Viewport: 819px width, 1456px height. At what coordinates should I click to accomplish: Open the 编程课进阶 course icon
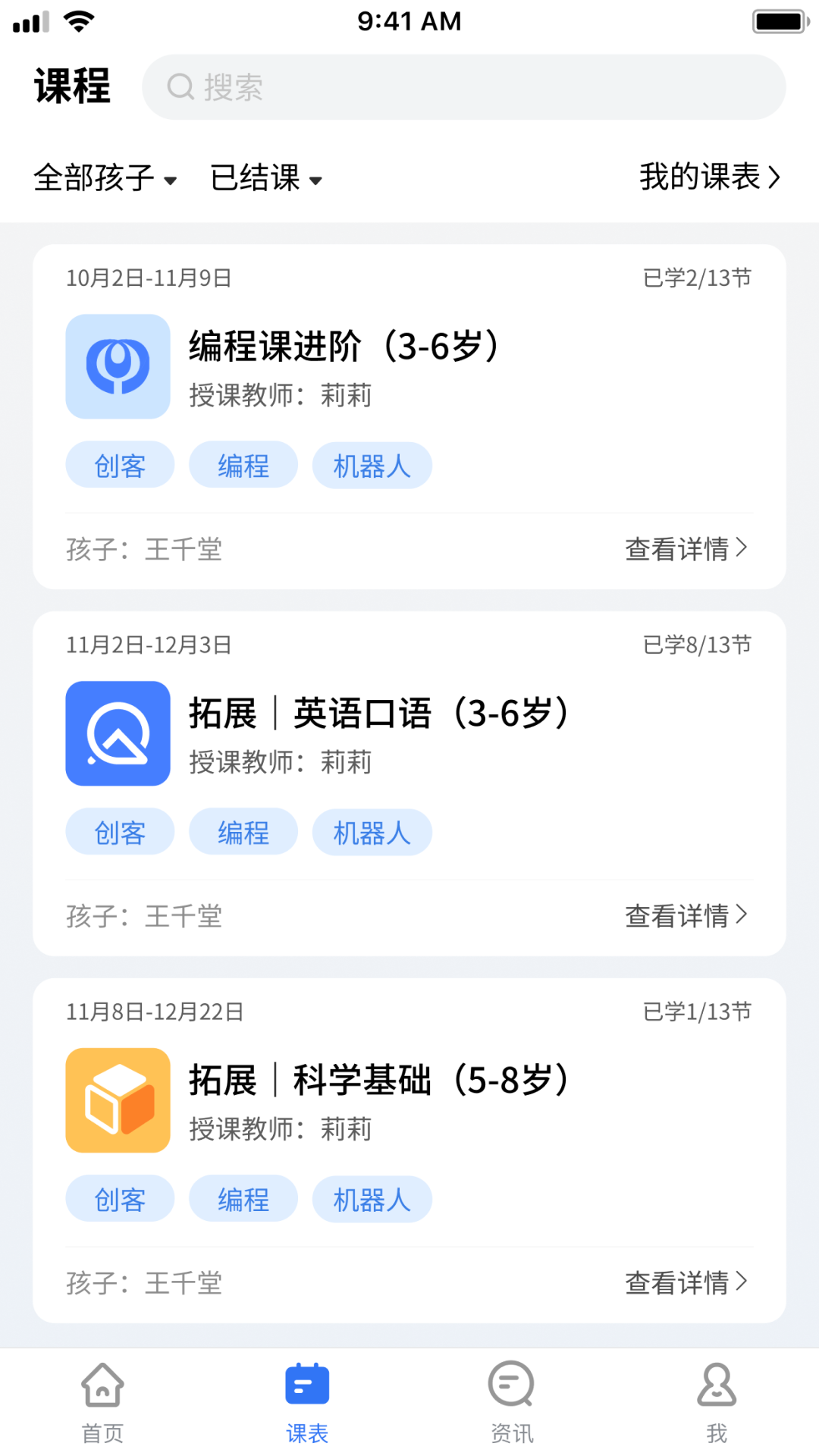[x=118, y=366]
